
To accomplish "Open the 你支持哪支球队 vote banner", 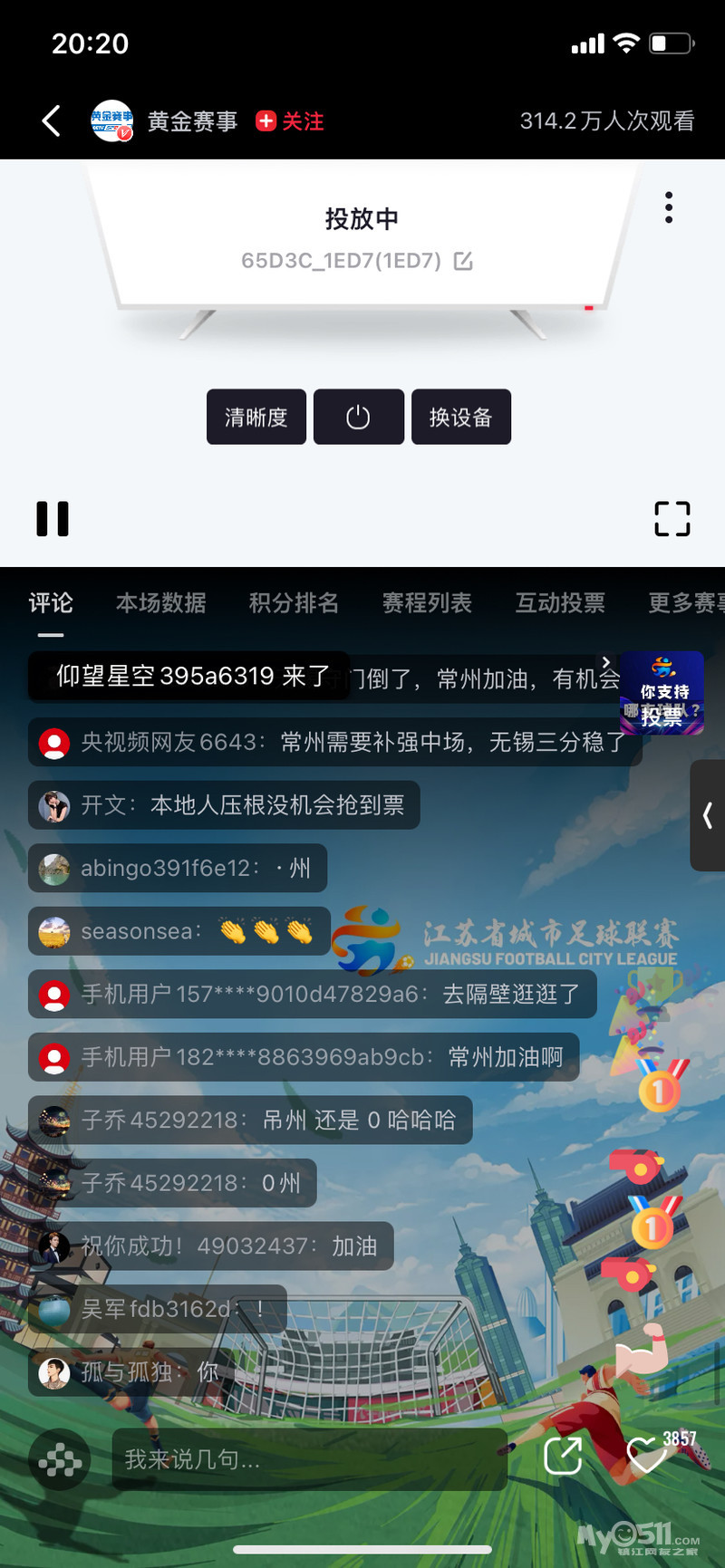I will click(x=662, y=695).
